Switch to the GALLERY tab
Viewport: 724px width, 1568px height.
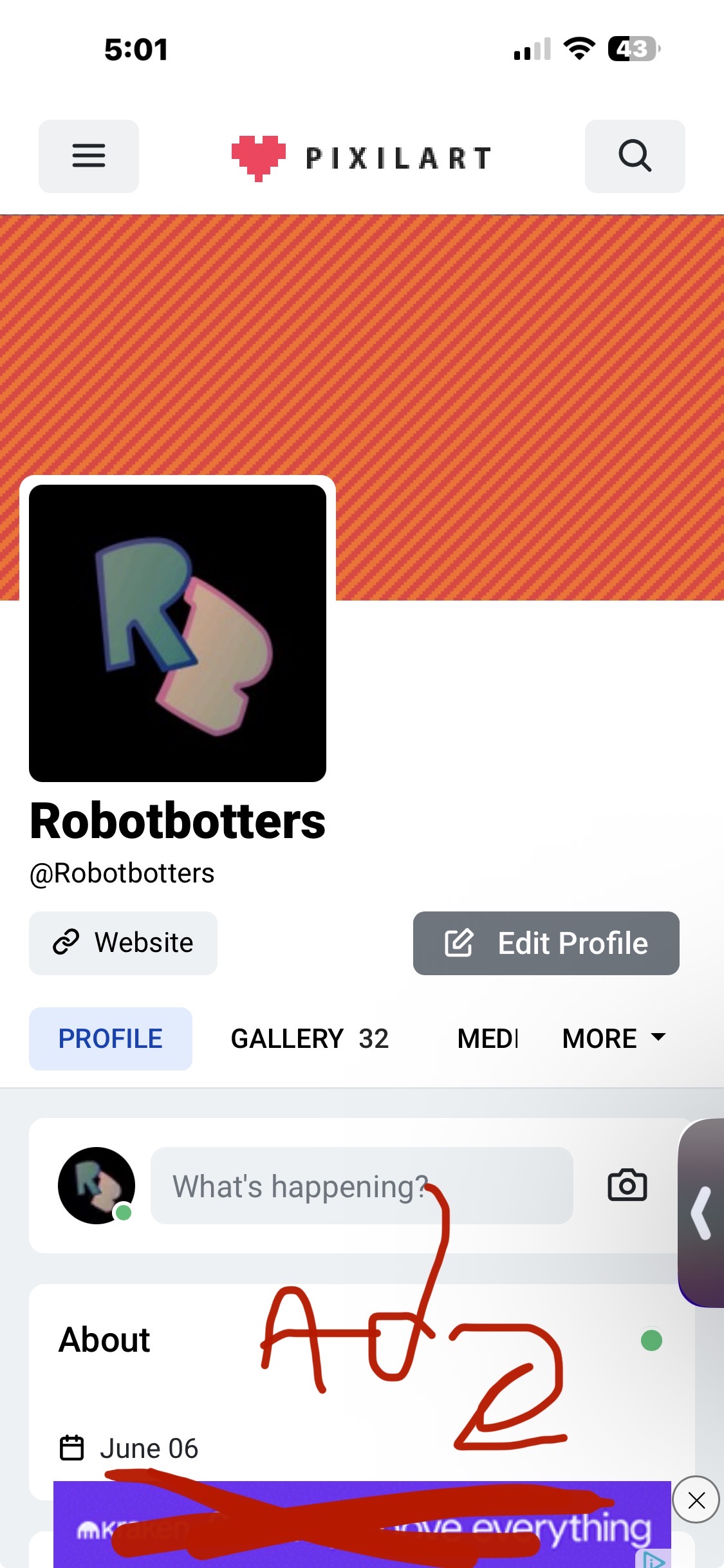pyautogui.click(x=310, y=1038)
